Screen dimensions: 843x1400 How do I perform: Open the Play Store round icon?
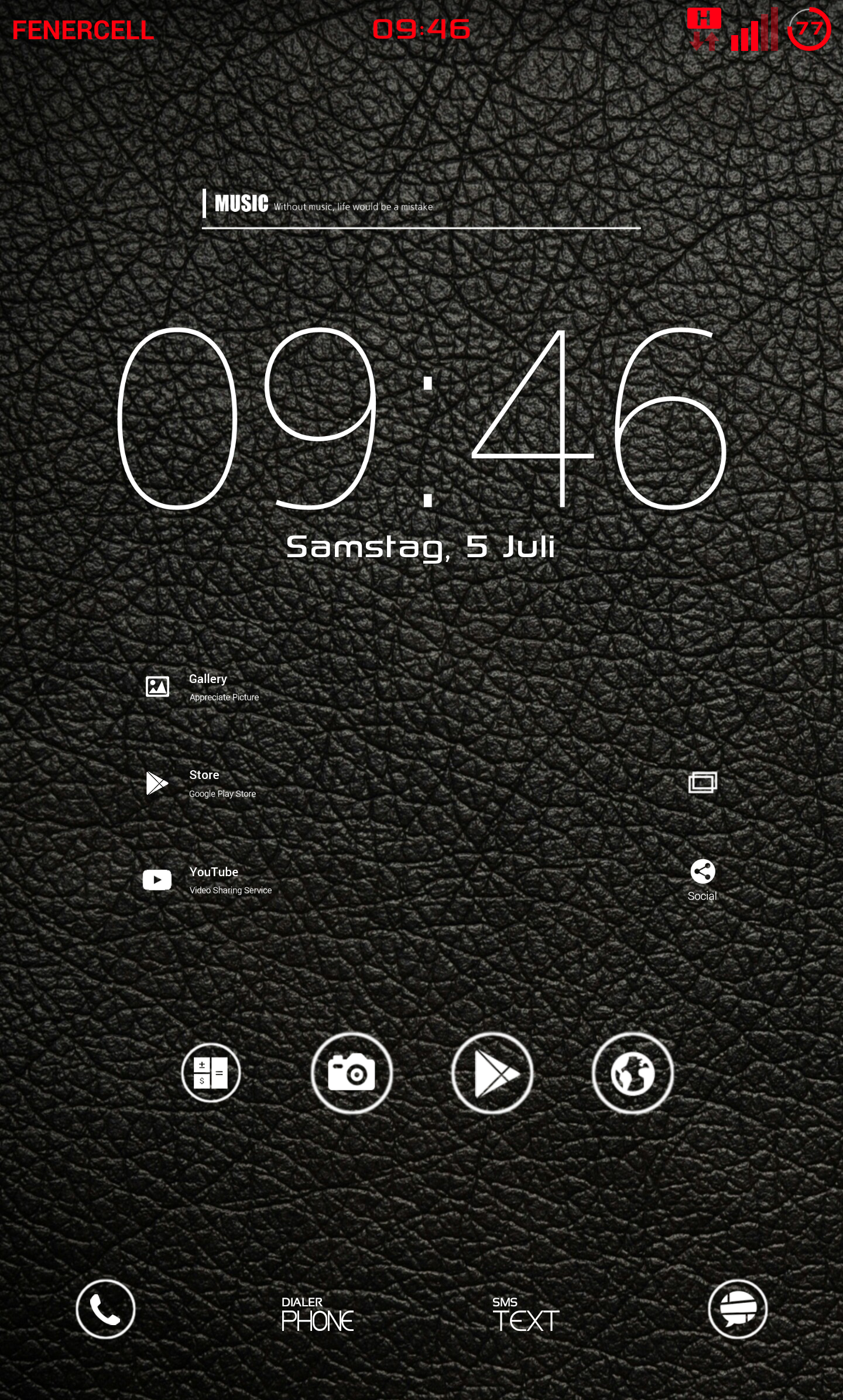click(492, 1073)
